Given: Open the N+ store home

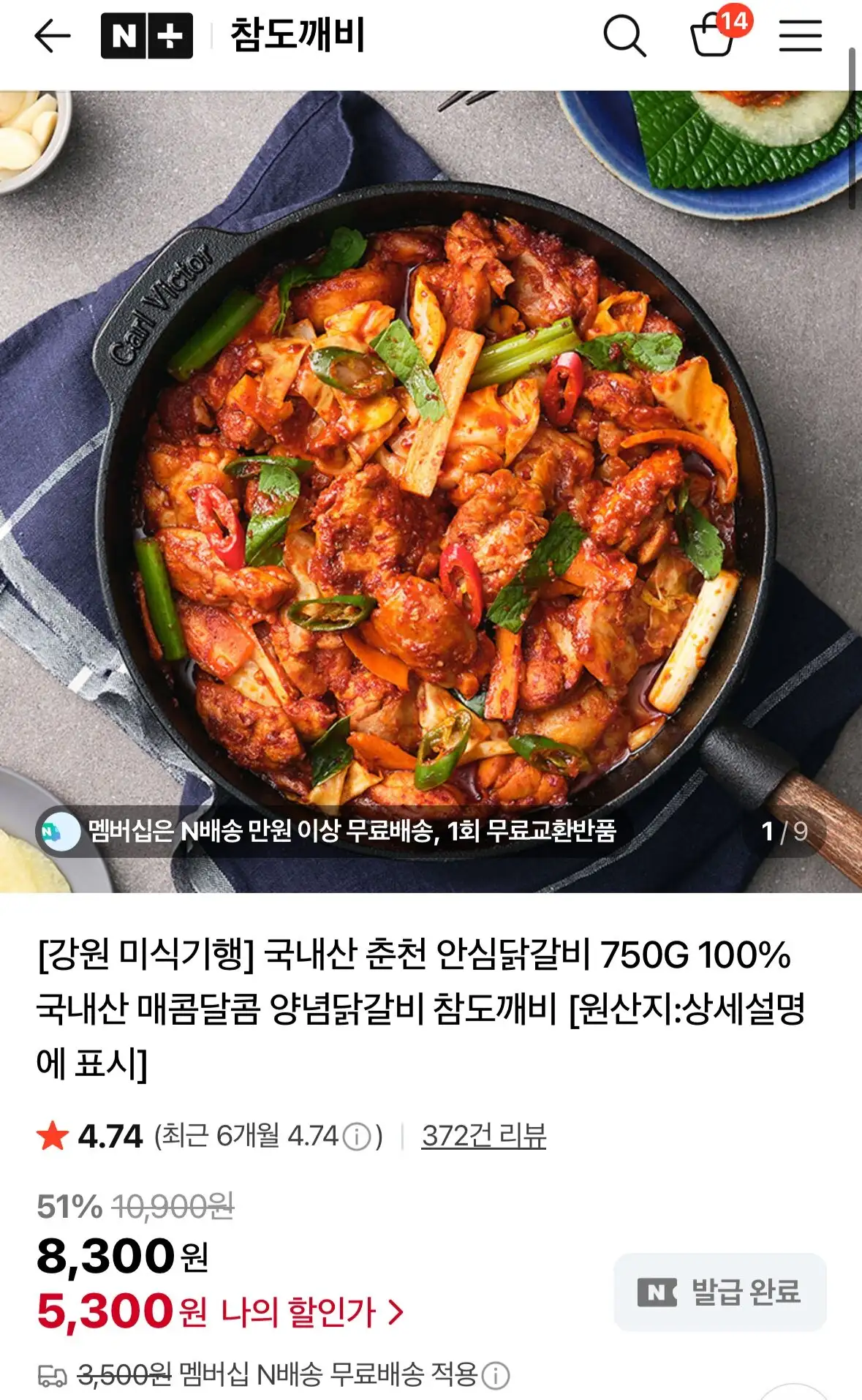Looking at the screenshot, I should (x=147, y=36).
